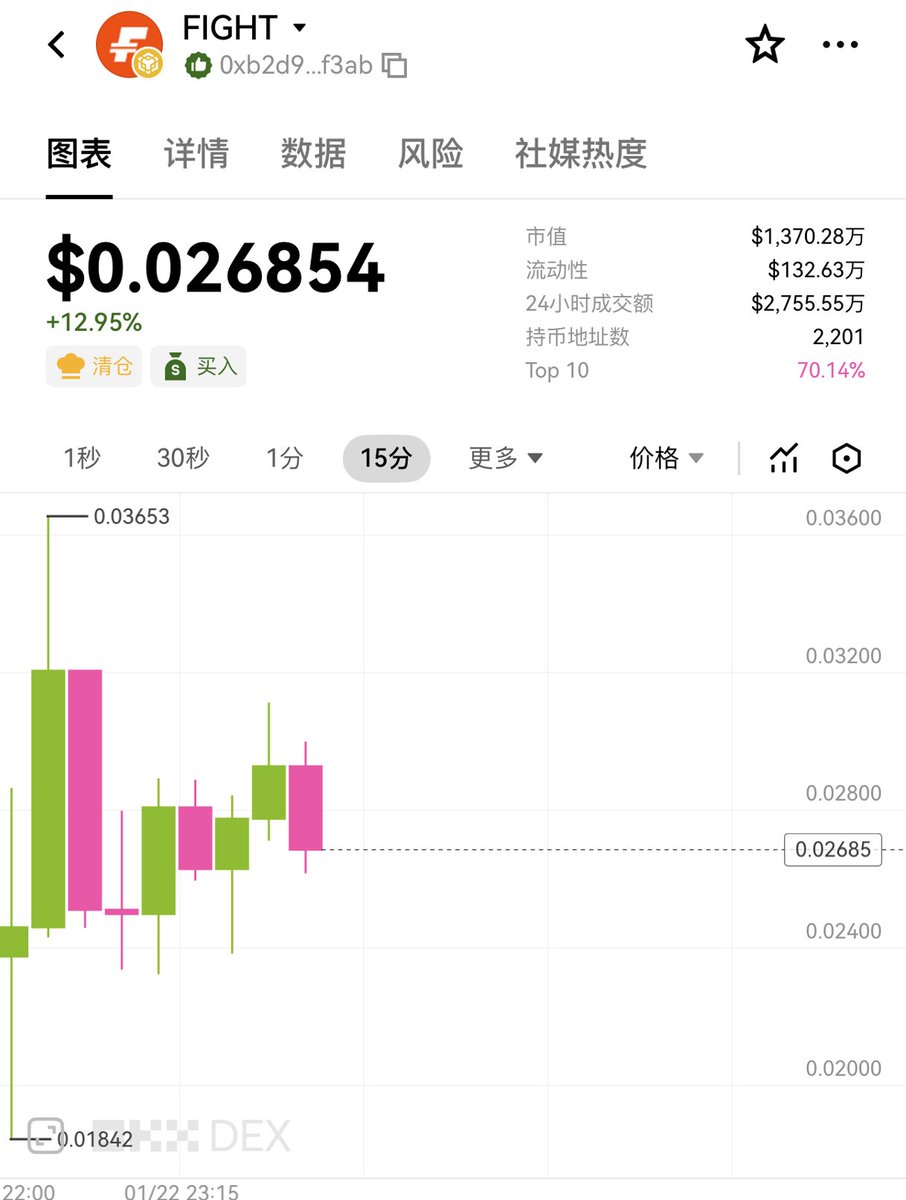Select the 30秒 chart interval

183,458
